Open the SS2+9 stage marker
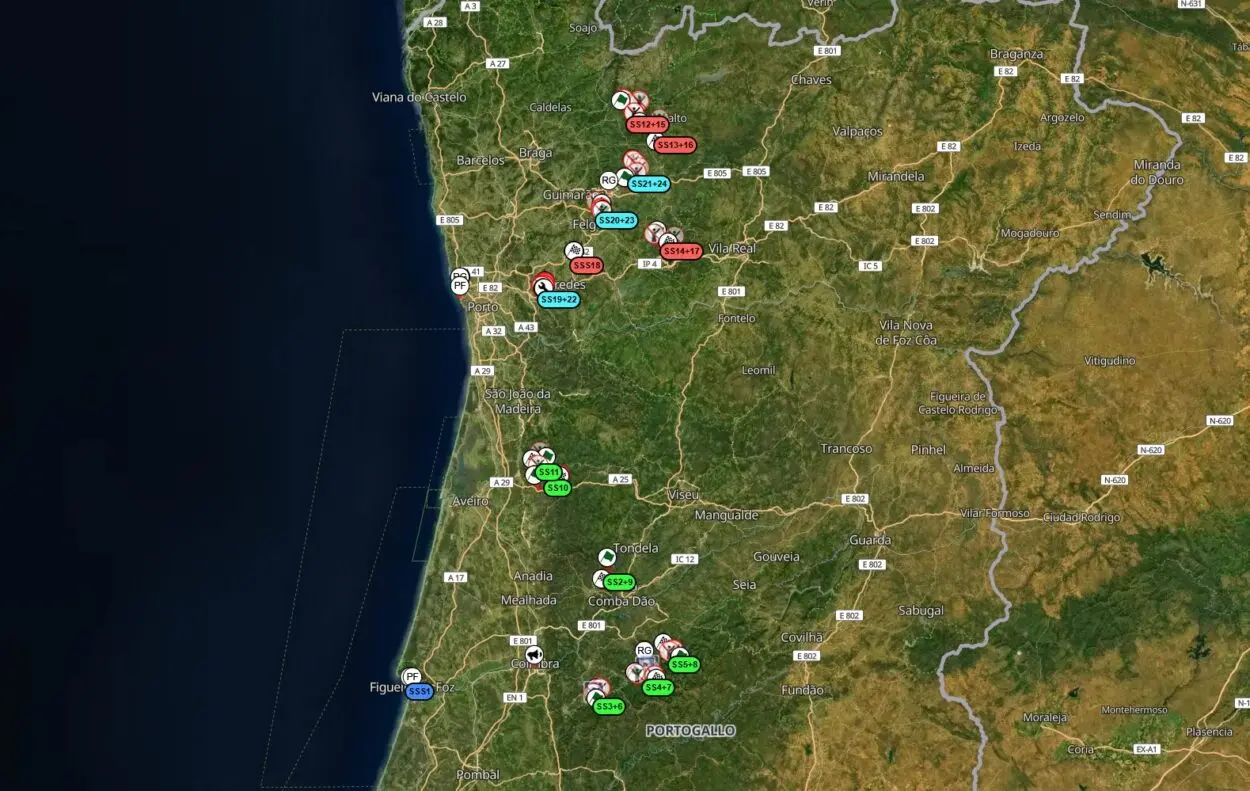 (619, 582)
